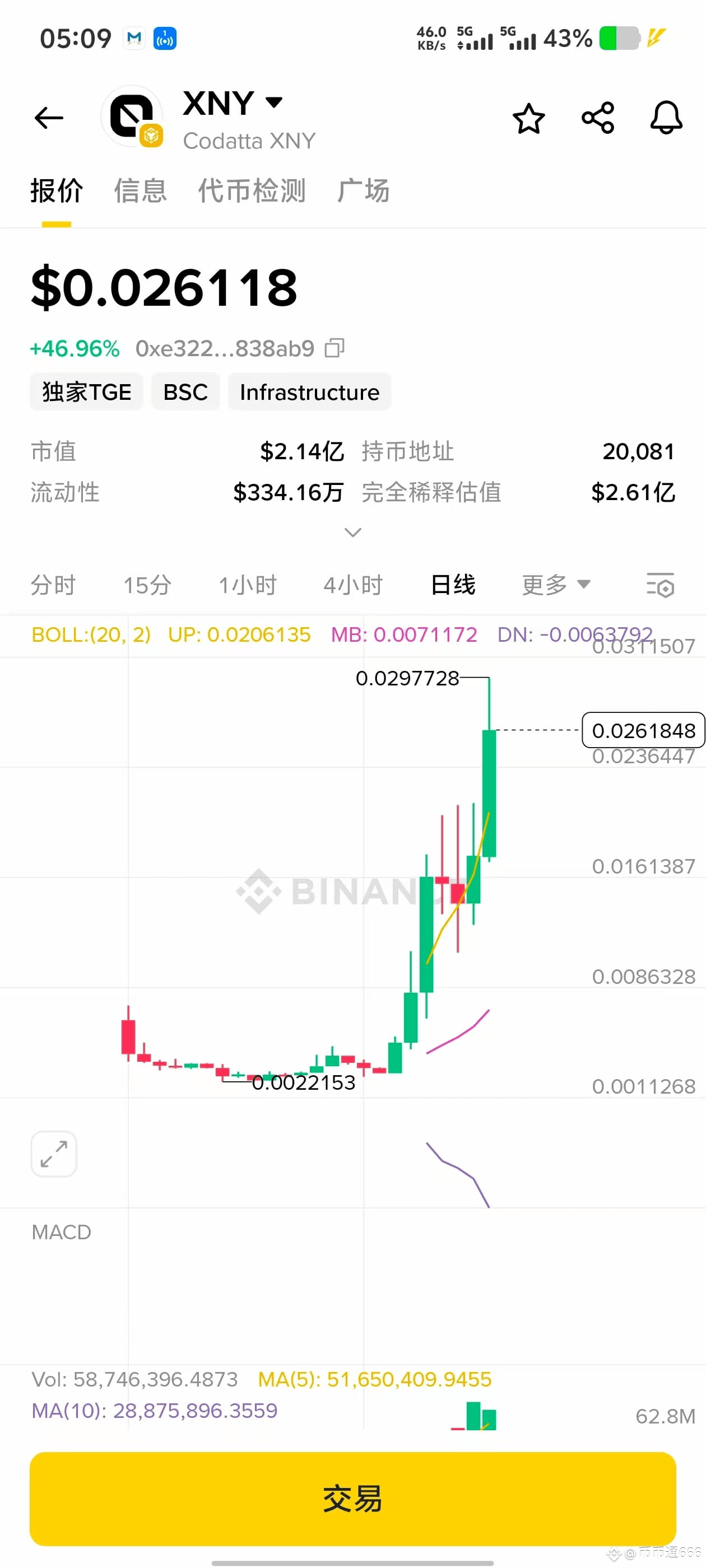The width and height of the screenshot is (706, 1568).
Task: Set a price alert with the bell
Action: pyautogui.click(x=666, y=118)
